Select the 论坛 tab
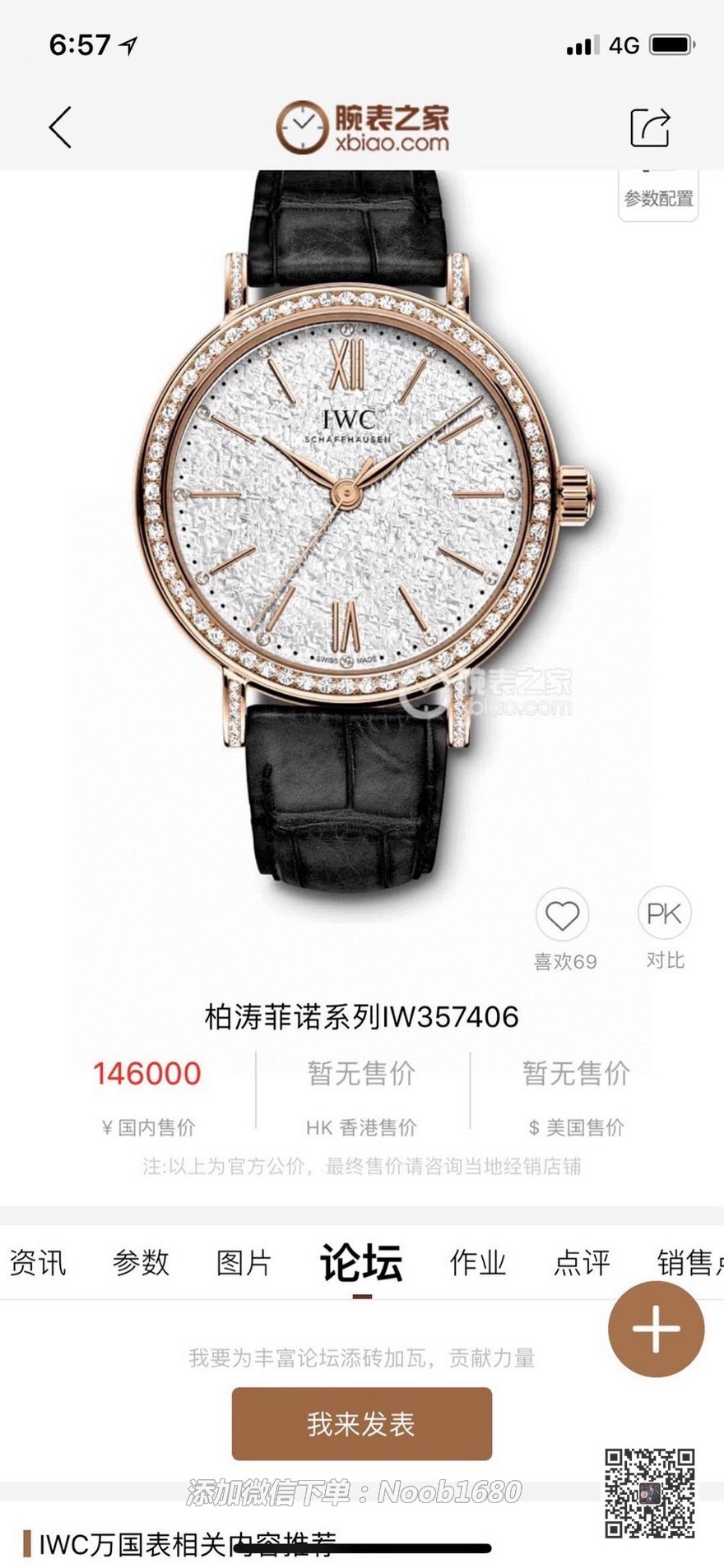This screenshot has height=1568, width=724. point(361,1263)
